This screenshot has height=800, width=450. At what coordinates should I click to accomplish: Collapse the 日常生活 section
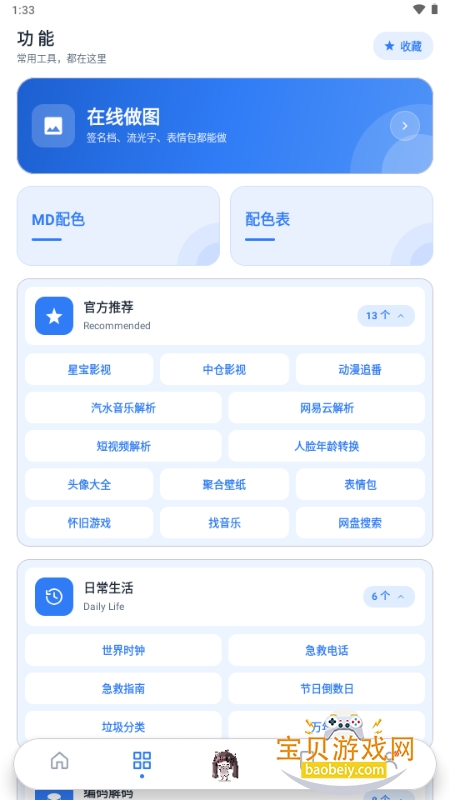coord(389,596)
